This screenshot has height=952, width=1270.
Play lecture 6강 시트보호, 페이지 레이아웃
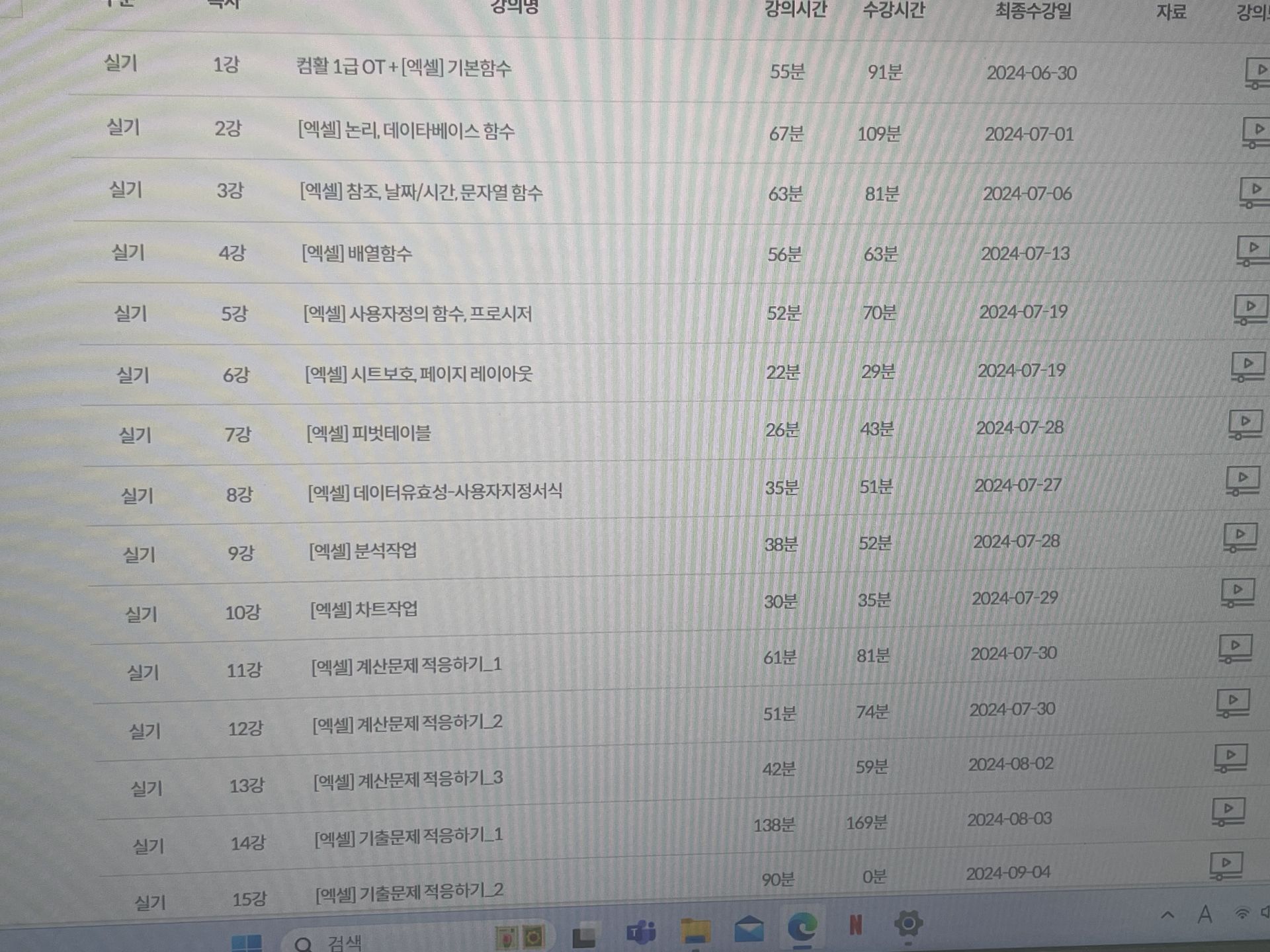point(1246,366)
